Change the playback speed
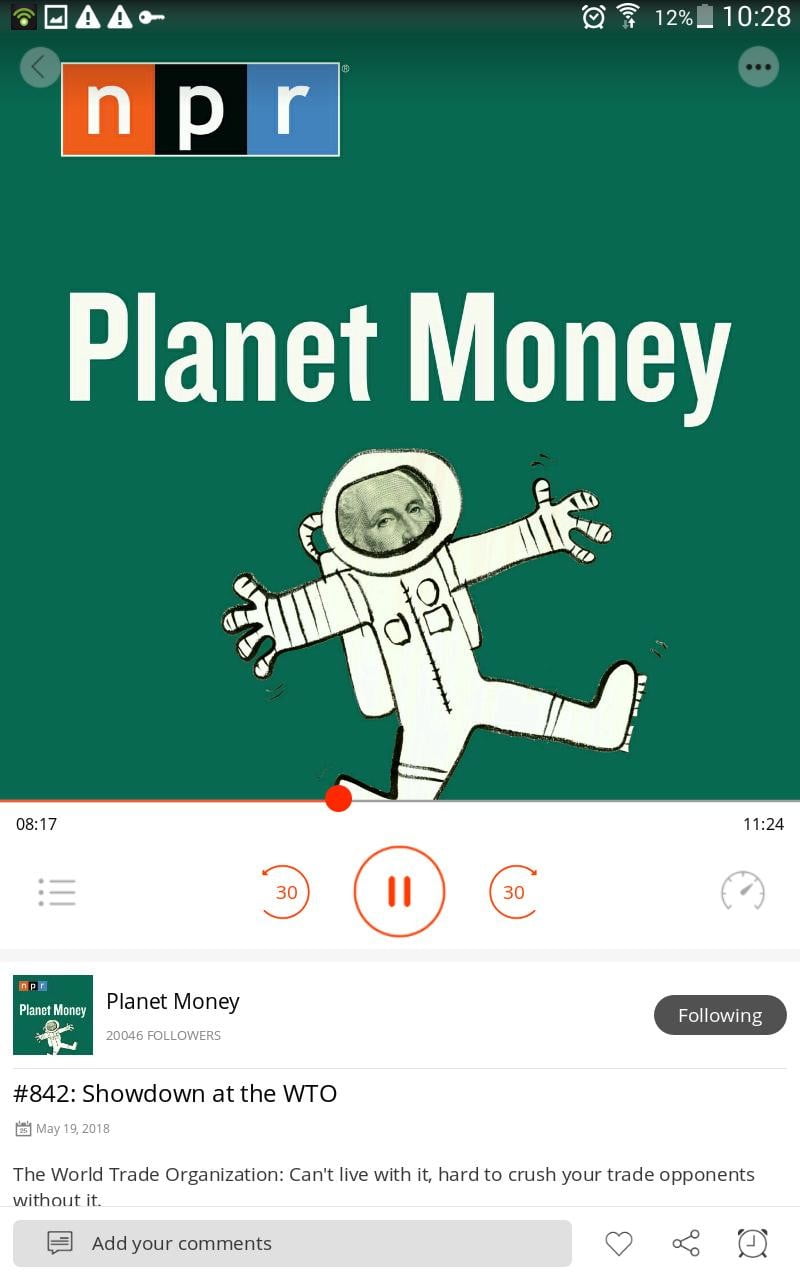This screenshot has height=1280, width=800. pyautogui.click(x=743, y=891)
